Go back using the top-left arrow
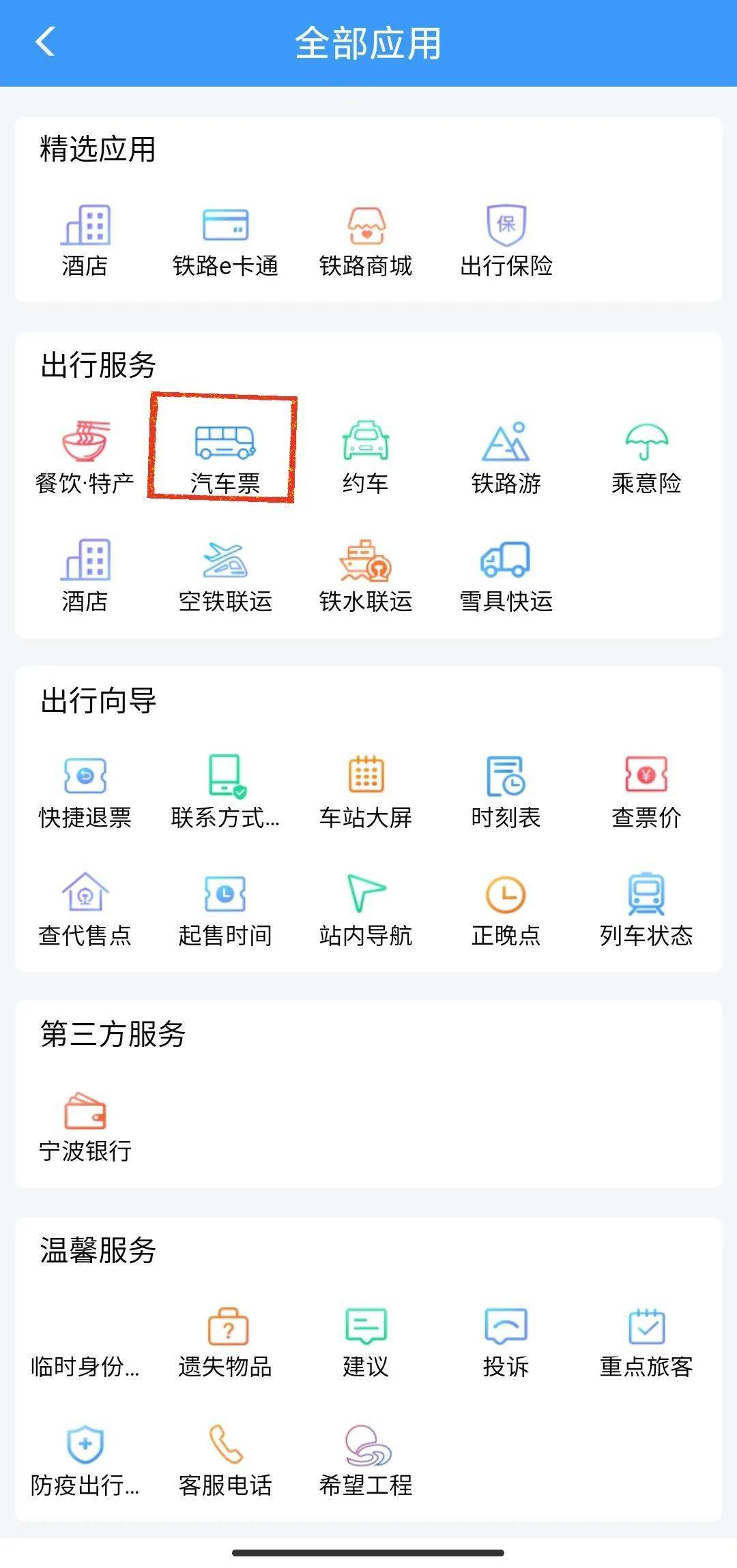 46,43
